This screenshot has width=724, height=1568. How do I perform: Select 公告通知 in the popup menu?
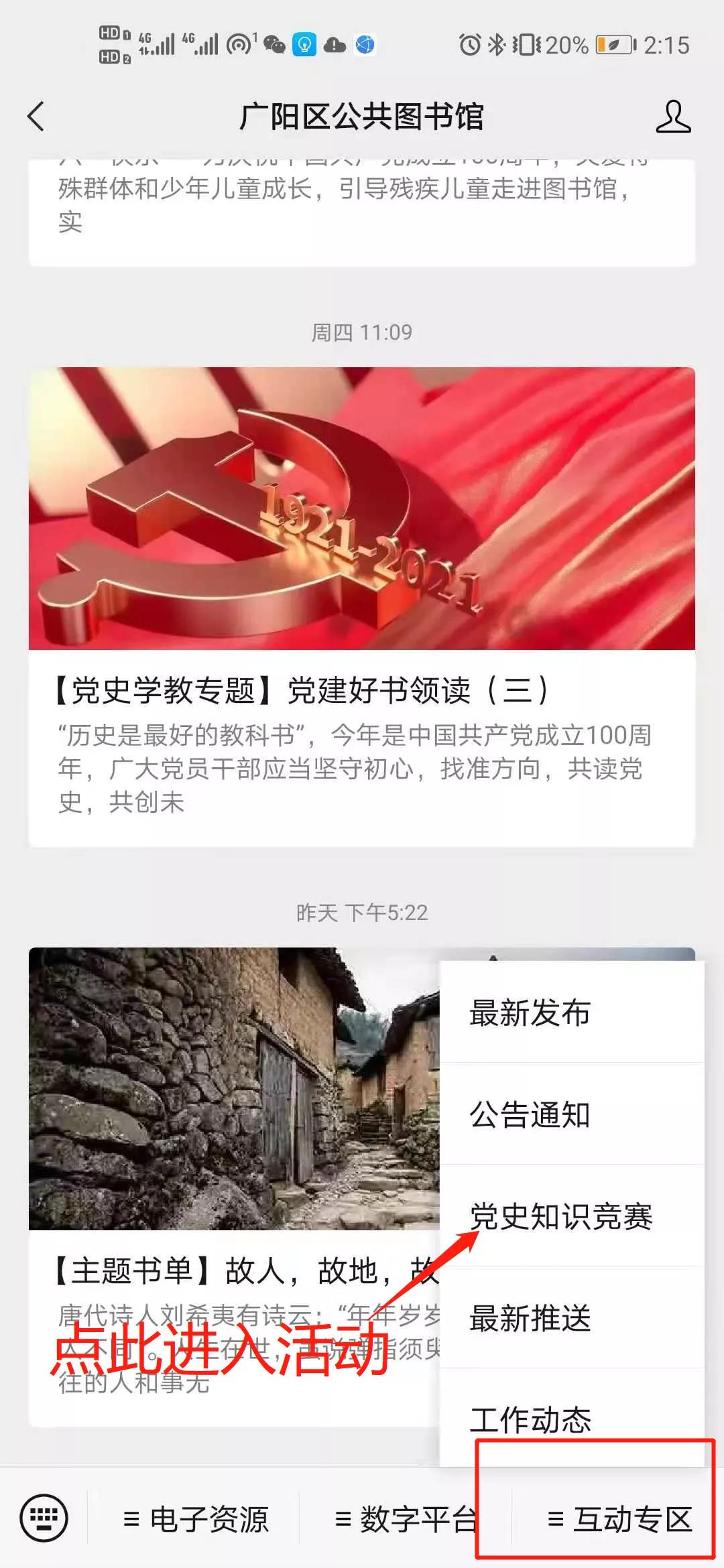click(x=571, y=1114)
